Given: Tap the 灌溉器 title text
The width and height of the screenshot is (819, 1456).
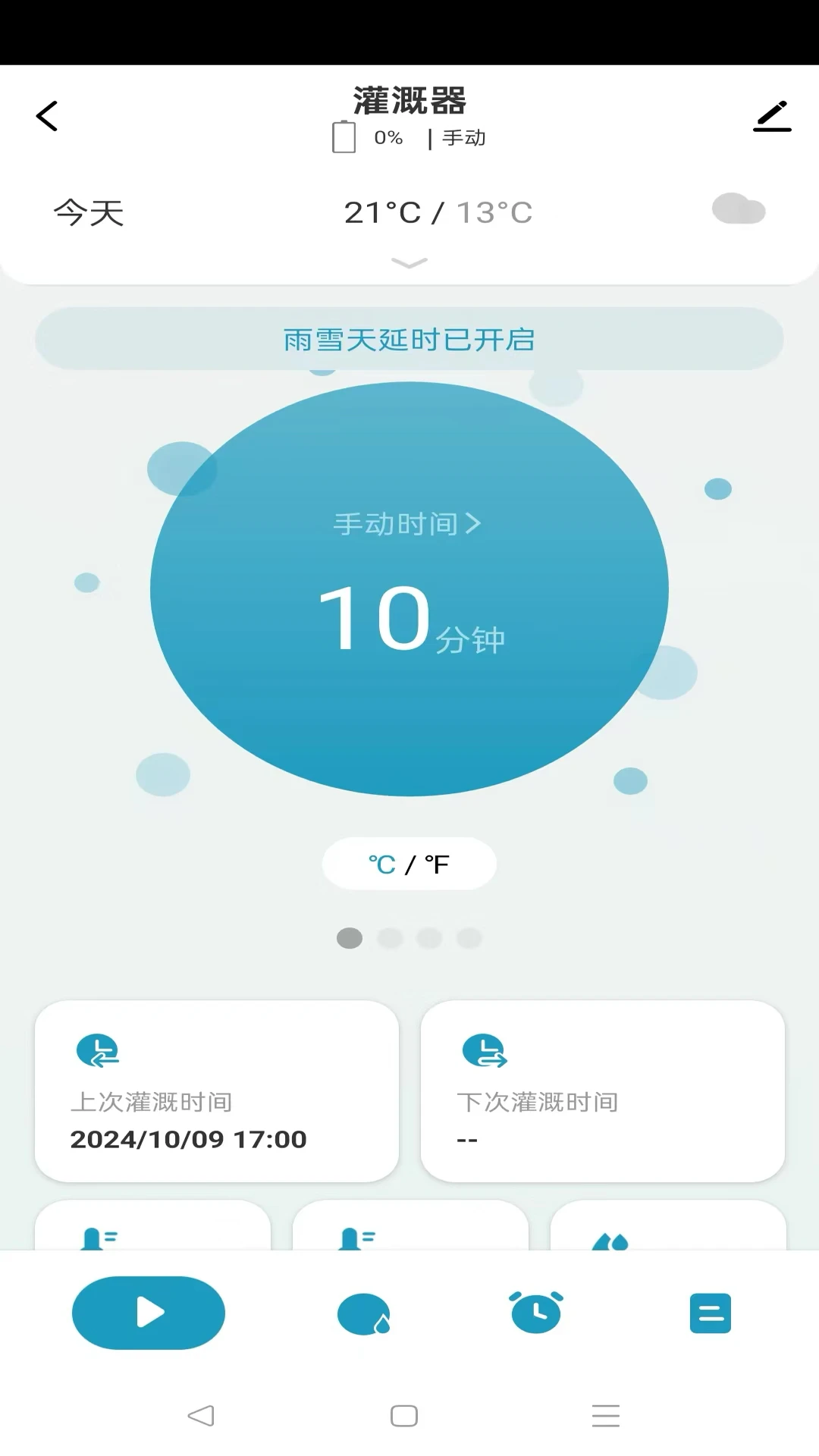Looking at the screenshot, I should [x=409, y=99].
